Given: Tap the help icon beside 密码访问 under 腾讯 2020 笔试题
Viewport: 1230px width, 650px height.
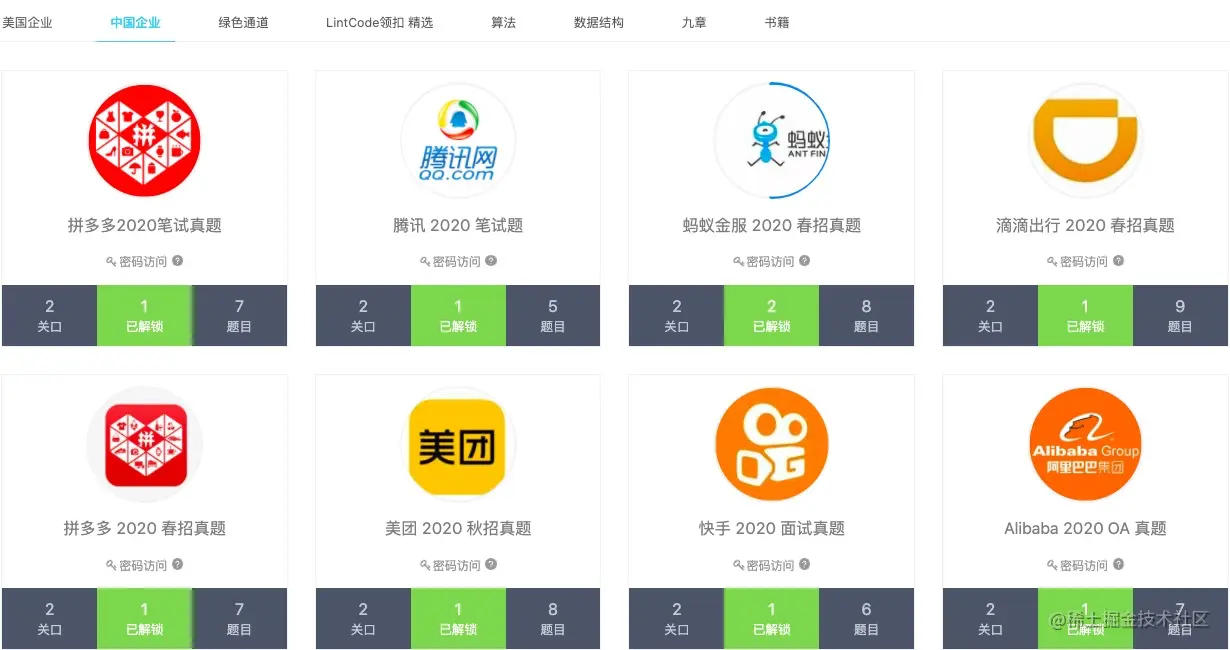Looking at the screenshot, I should click(x=491, y=261).
